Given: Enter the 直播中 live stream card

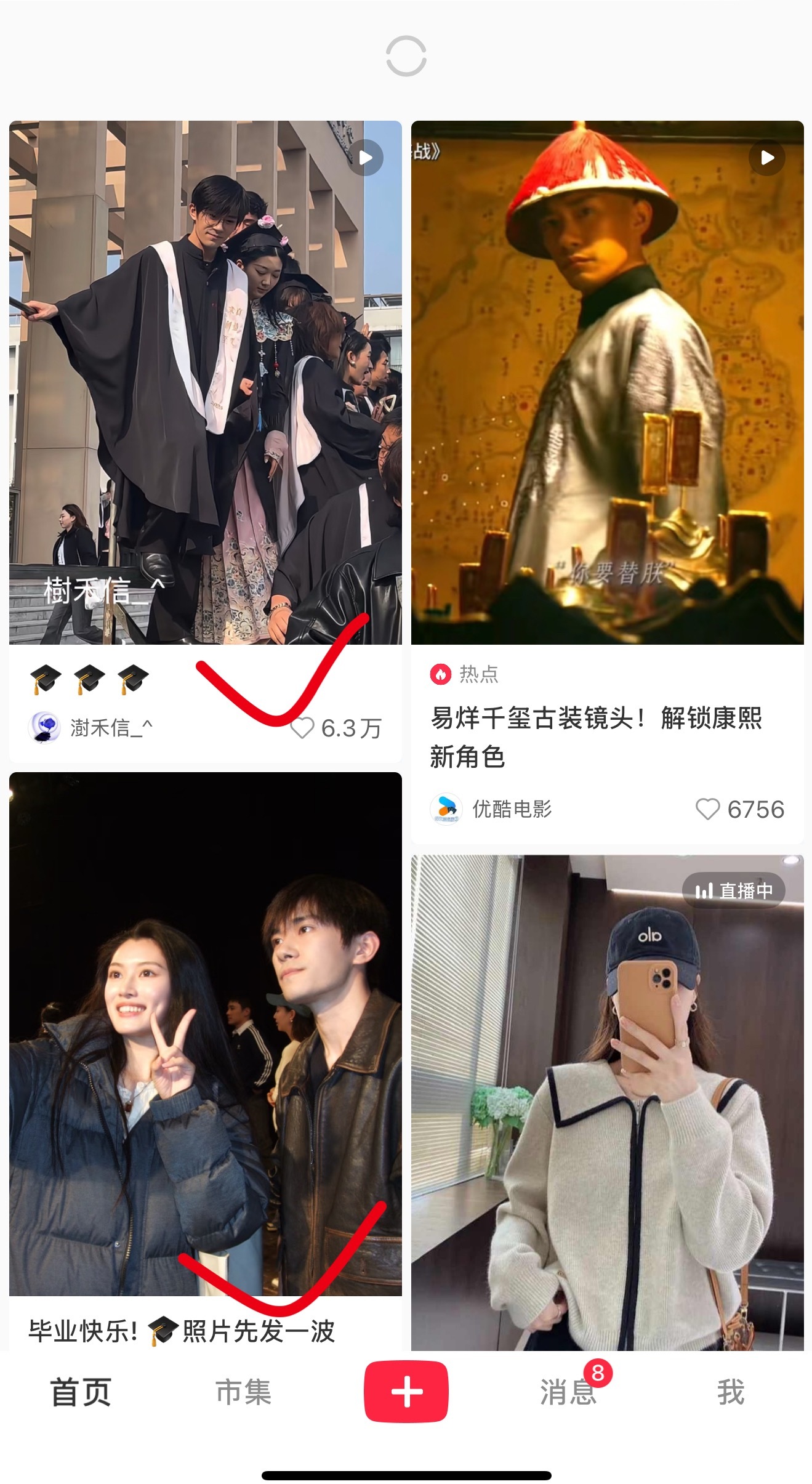Looking at the screenshot, I should coord(607,1102).
